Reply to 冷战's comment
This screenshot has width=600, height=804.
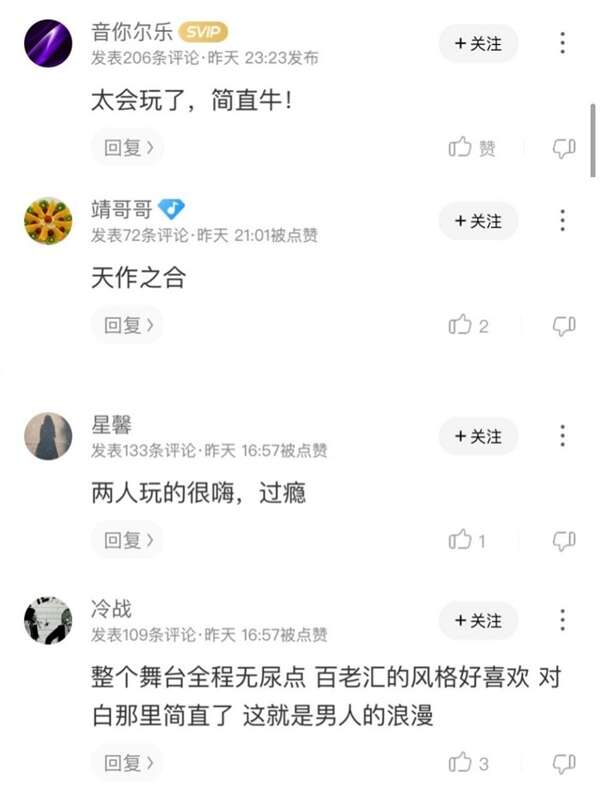(x=128, y=763)
